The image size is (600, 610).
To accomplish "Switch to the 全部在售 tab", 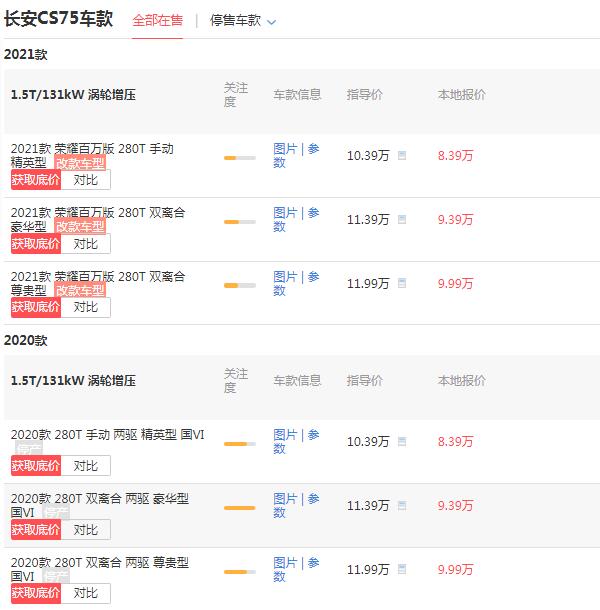I will pos(157,20).
